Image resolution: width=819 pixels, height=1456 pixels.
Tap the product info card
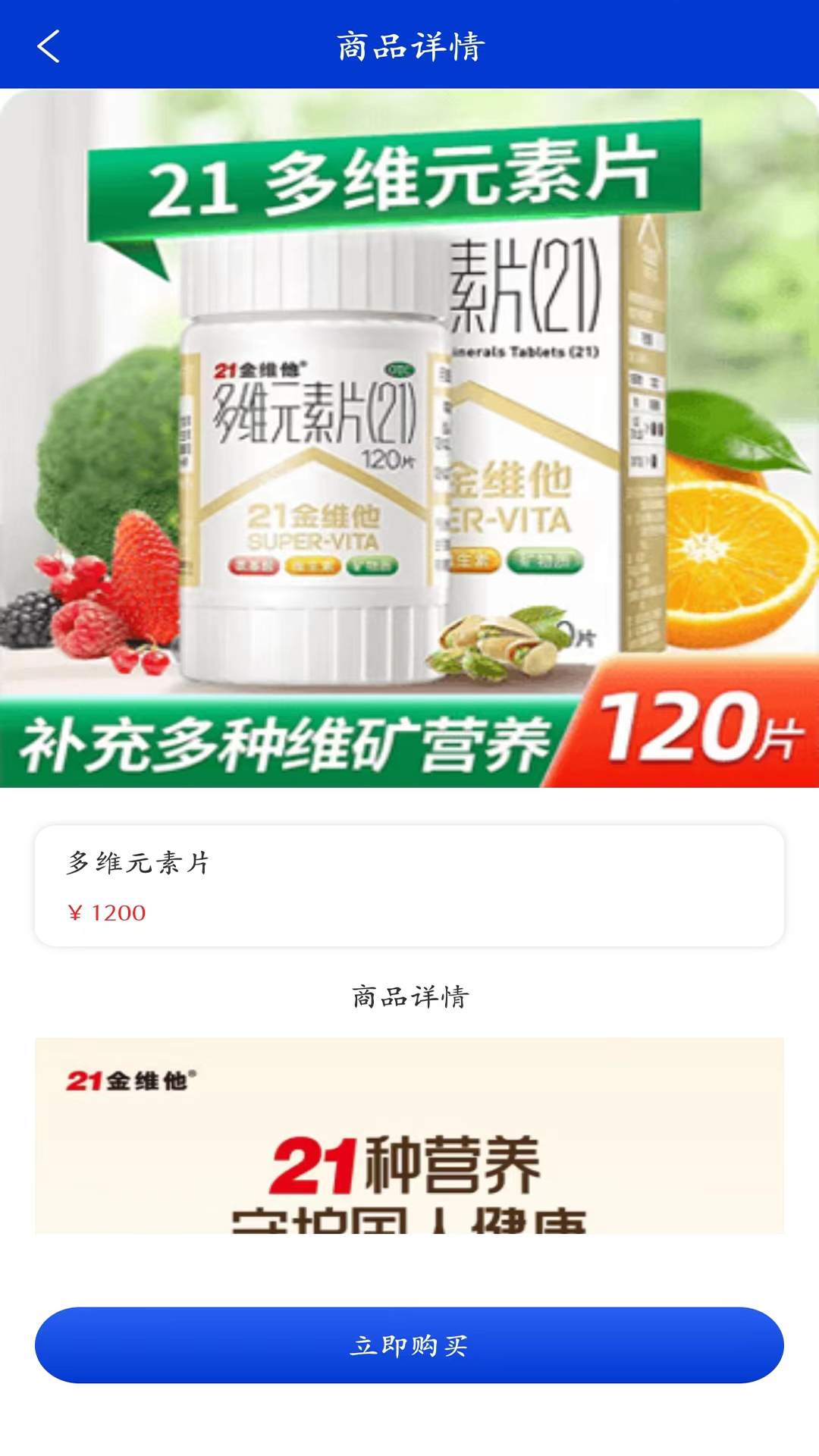409,883
